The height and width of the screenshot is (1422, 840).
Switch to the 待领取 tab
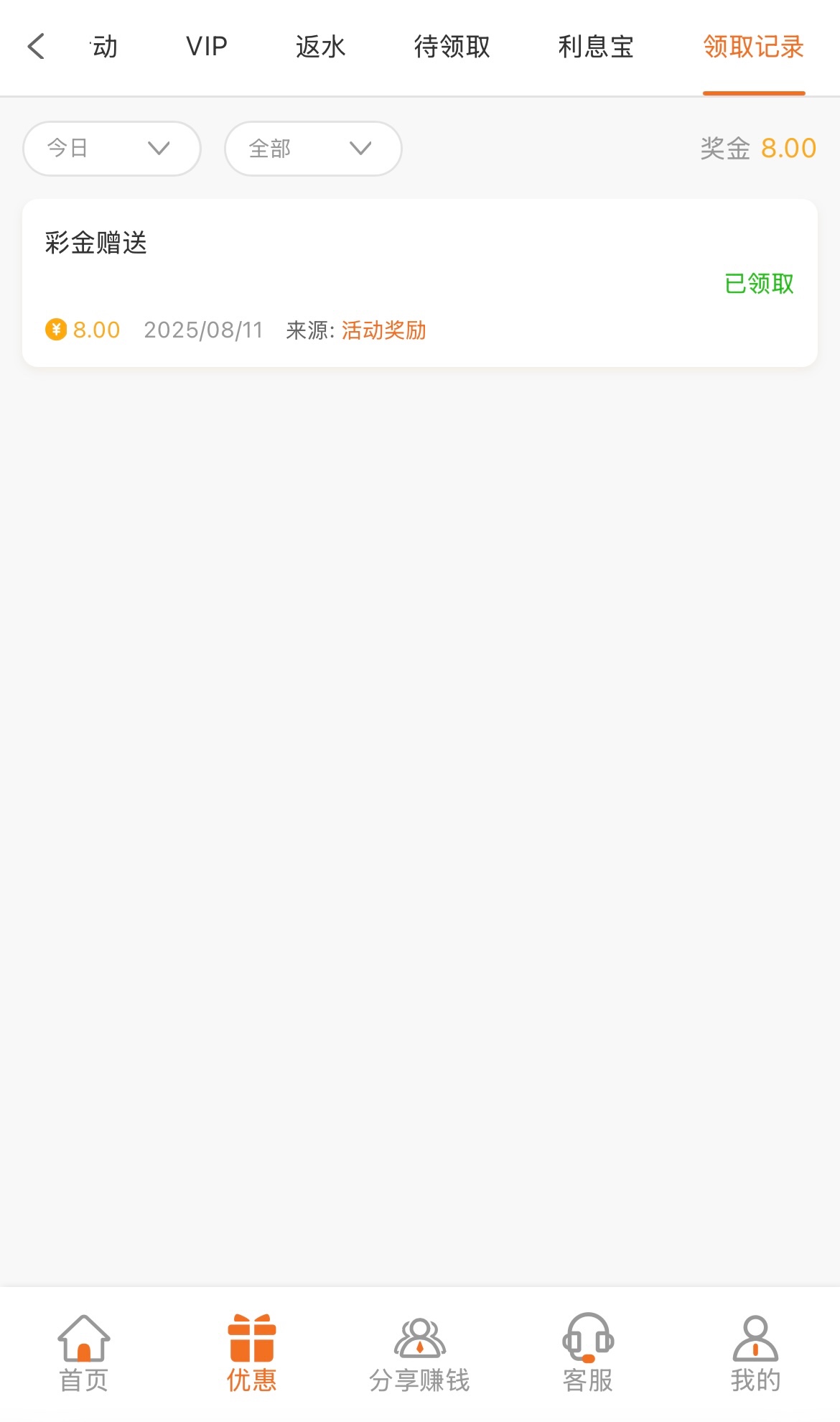tap(452, 47)
